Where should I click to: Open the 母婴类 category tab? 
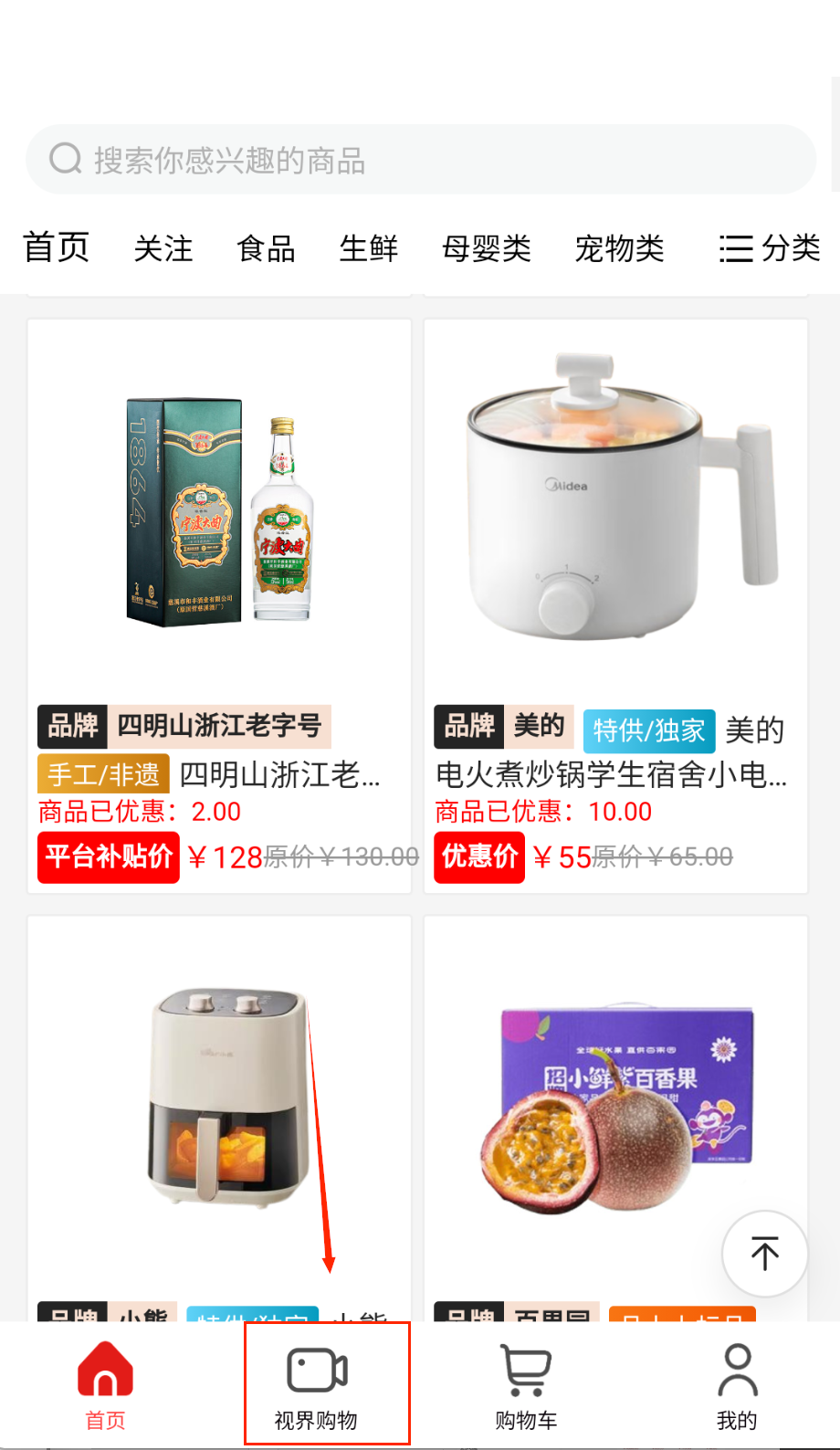486,248
